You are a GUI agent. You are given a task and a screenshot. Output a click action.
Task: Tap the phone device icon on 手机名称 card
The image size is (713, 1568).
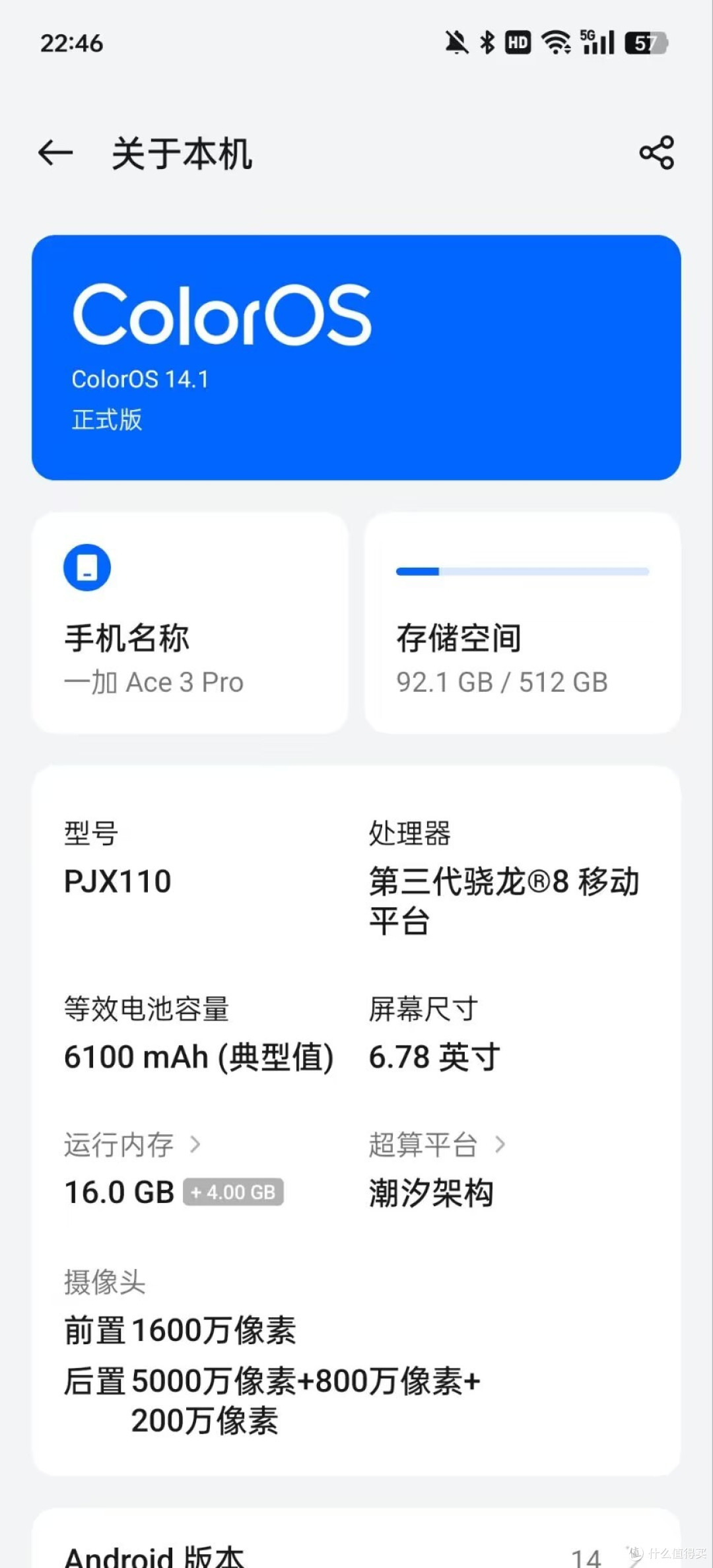86,566
